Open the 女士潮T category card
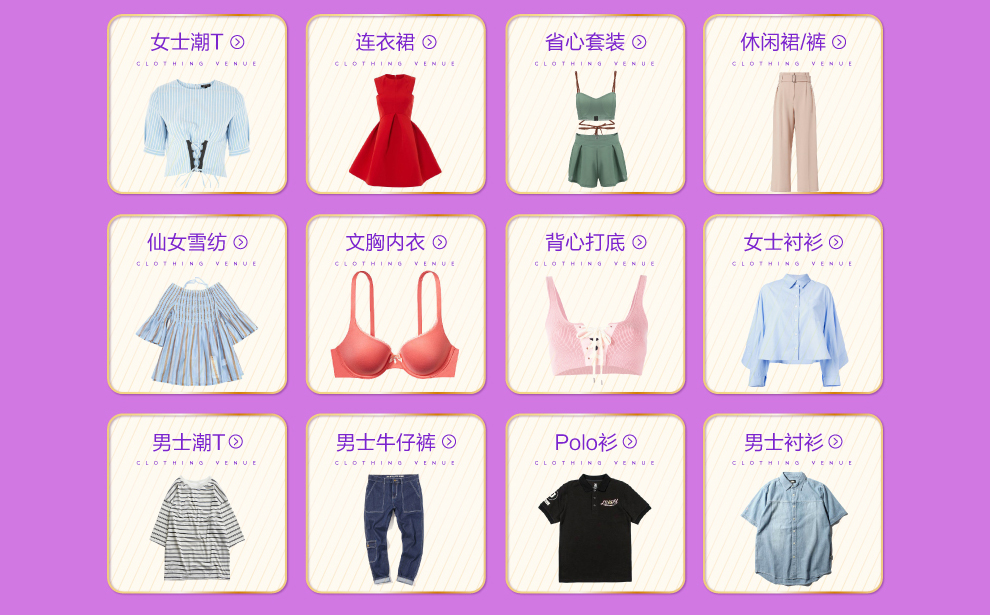Viewport: 990px width, 615px height. point(197,104)
